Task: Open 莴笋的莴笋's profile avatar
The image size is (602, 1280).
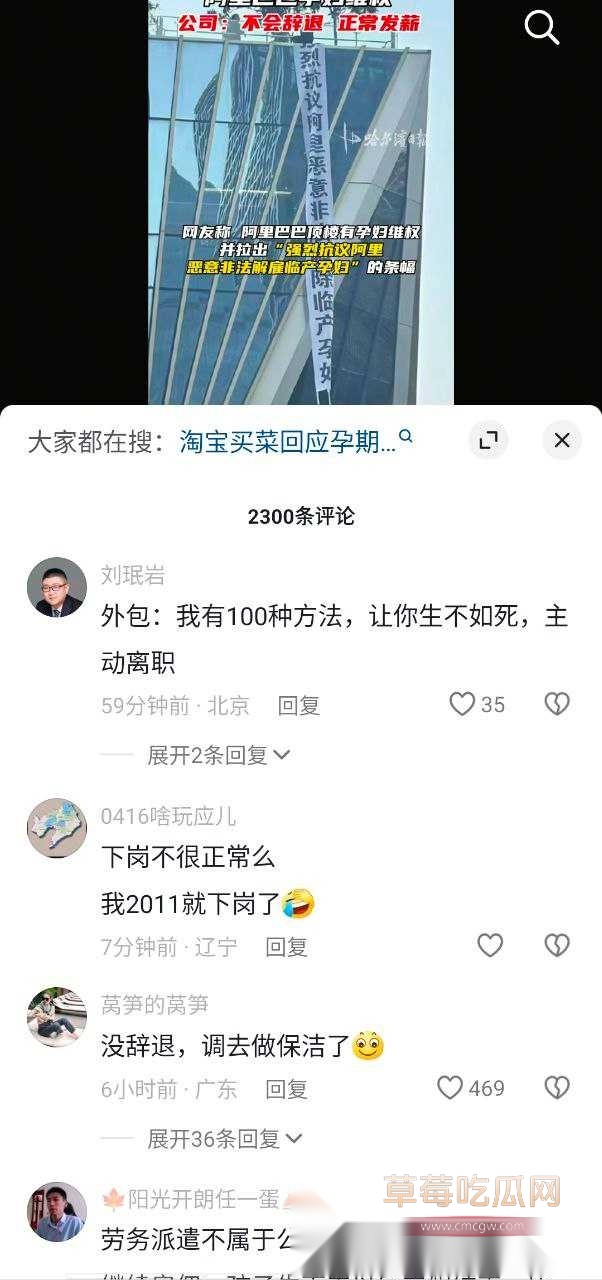Action: [x=56, y=1017]
